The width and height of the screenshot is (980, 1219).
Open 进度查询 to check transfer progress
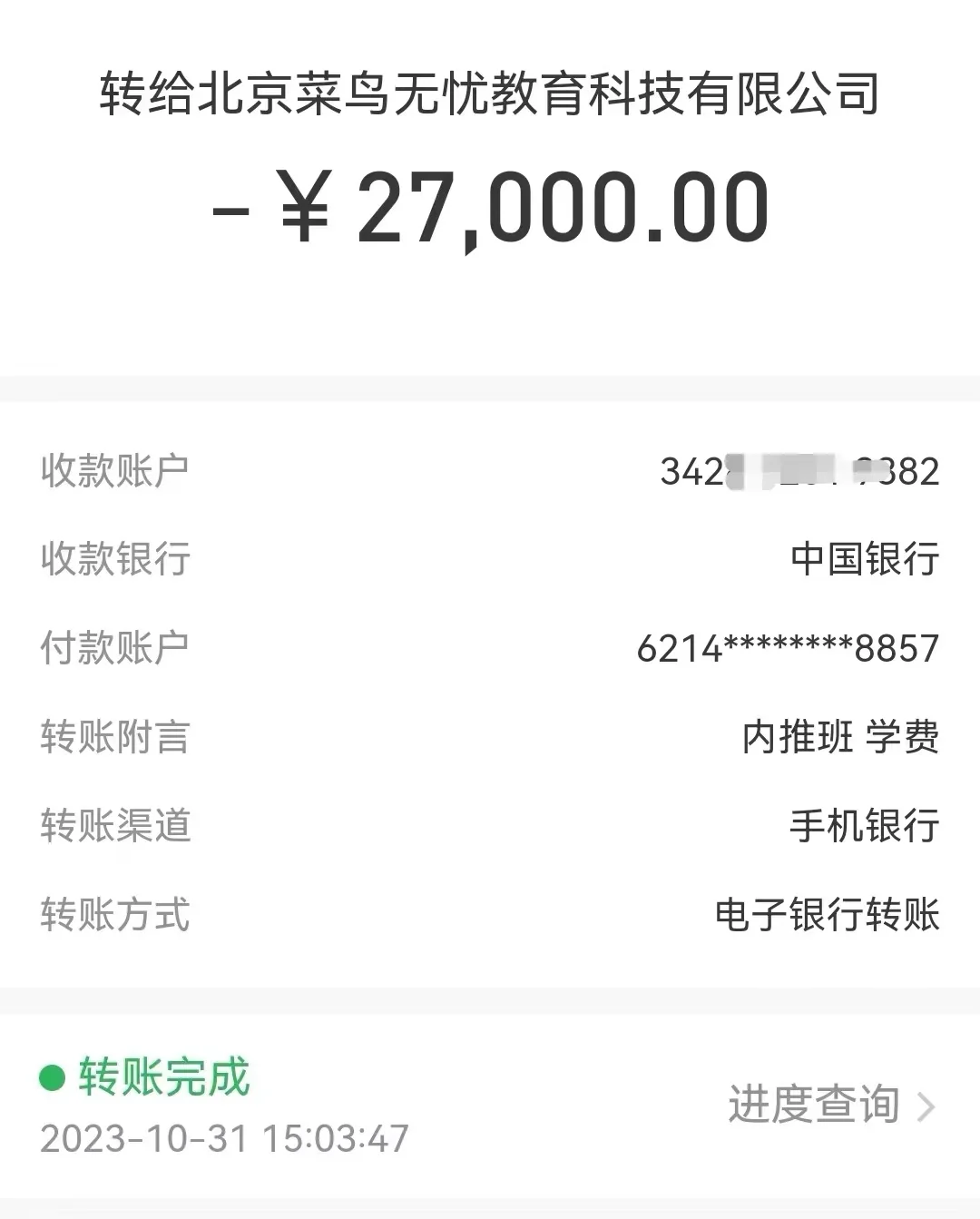click(x=829, y=1105)
